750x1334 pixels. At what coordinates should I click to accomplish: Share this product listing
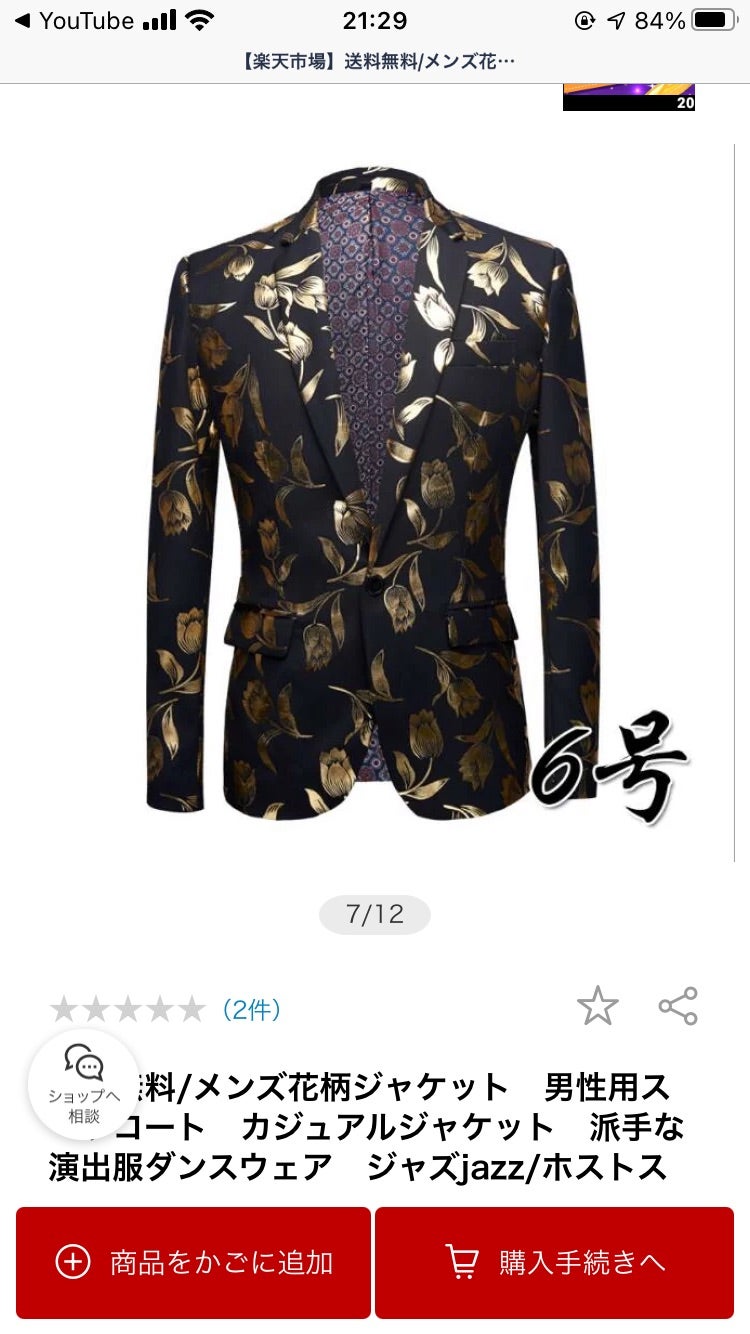(678, 1006)
